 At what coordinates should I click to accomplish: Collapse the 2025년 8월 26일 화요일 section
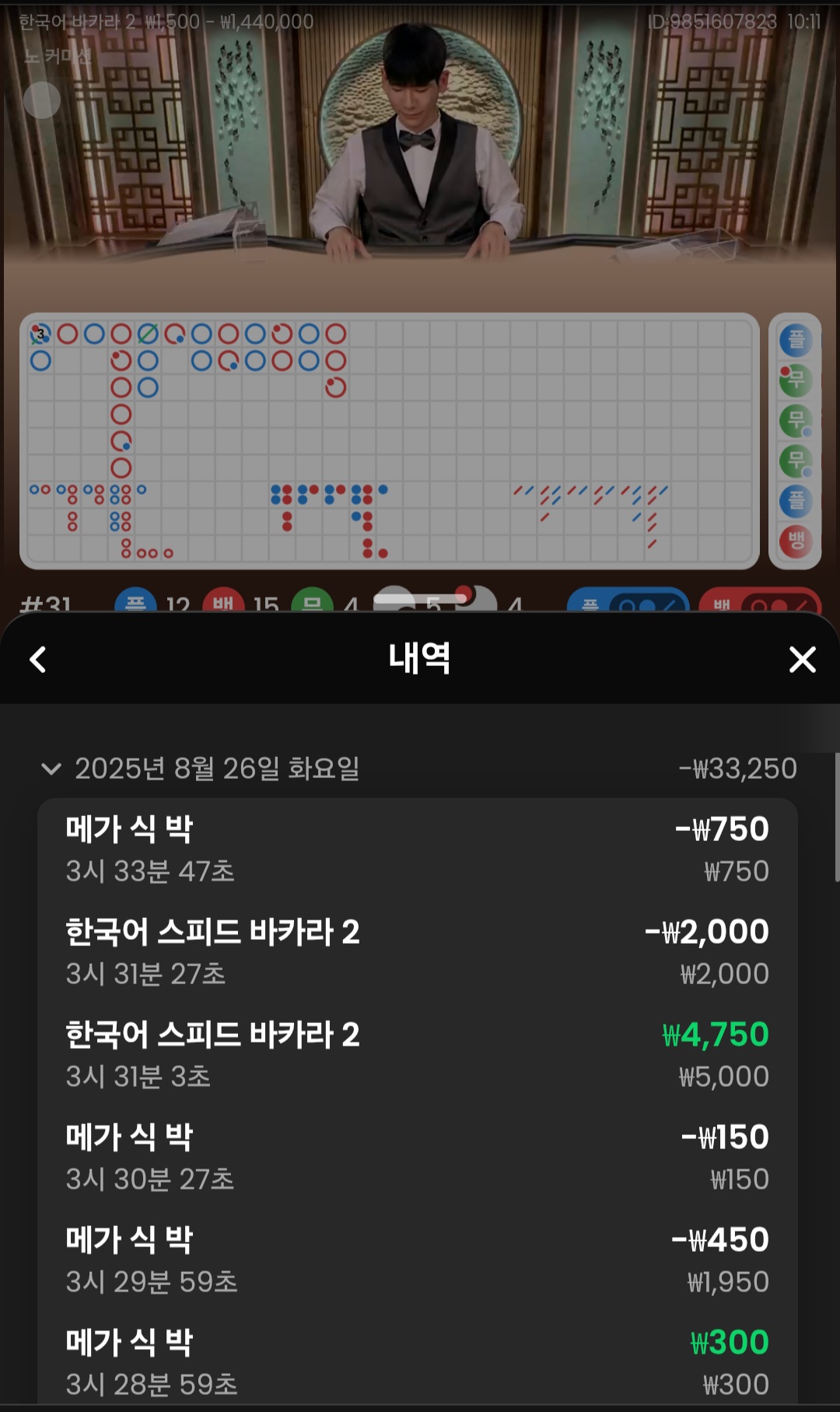[51, 769]
